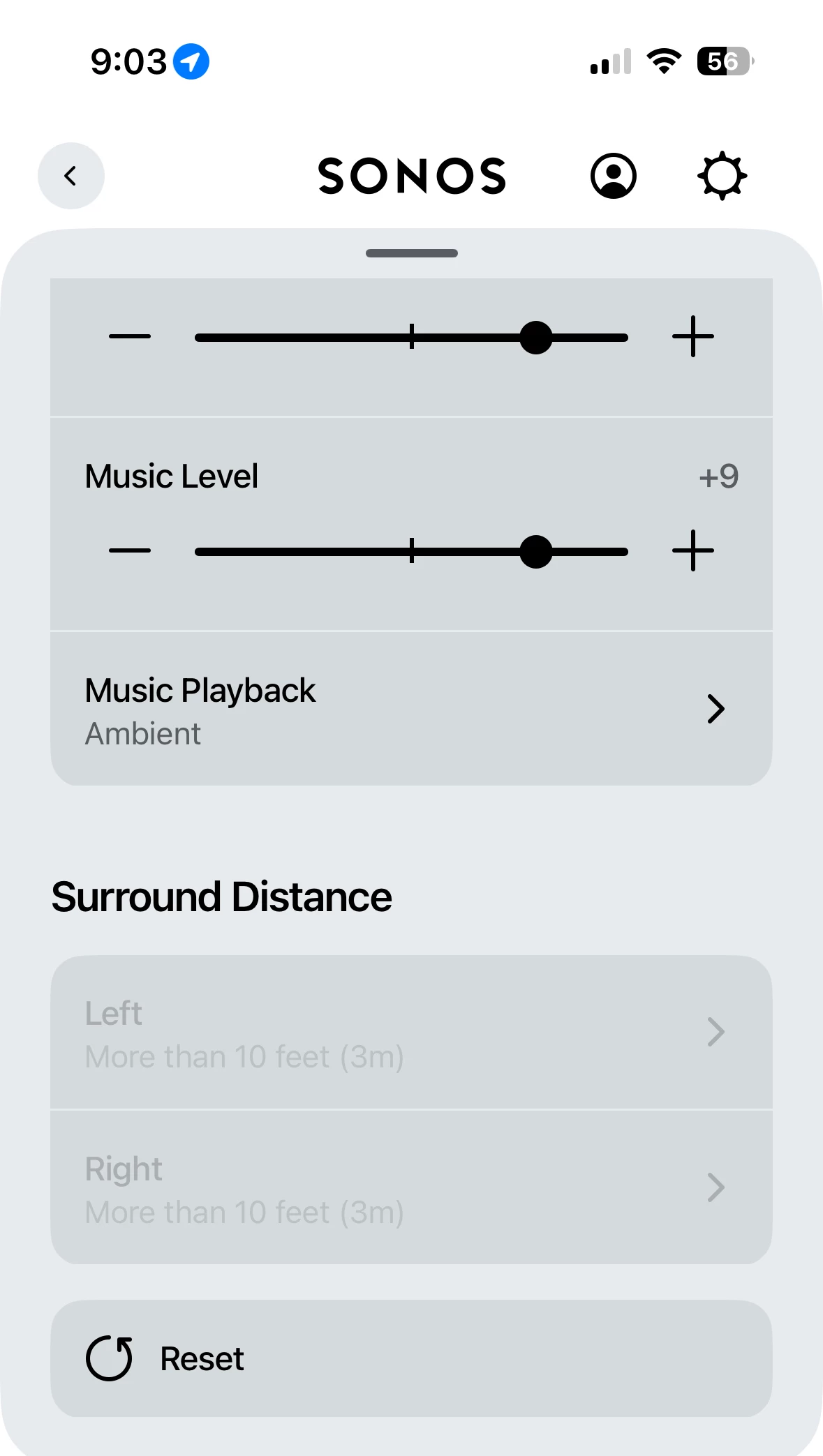
Task: Open Music Playback Ambient setting
Action: [x=411, y=709]
